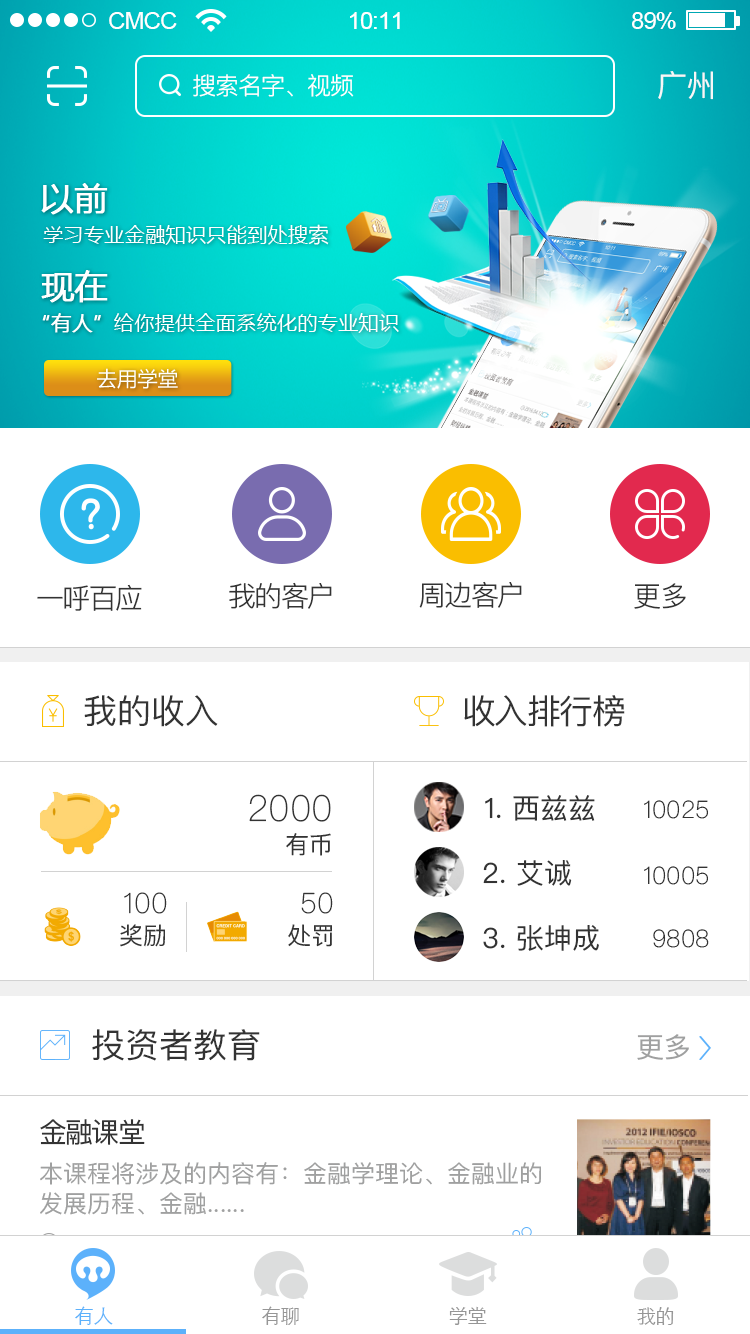This screenshot has height=1334, width=750.
Task: Switch to the 学堂 tab
Action: point(468,1288)
